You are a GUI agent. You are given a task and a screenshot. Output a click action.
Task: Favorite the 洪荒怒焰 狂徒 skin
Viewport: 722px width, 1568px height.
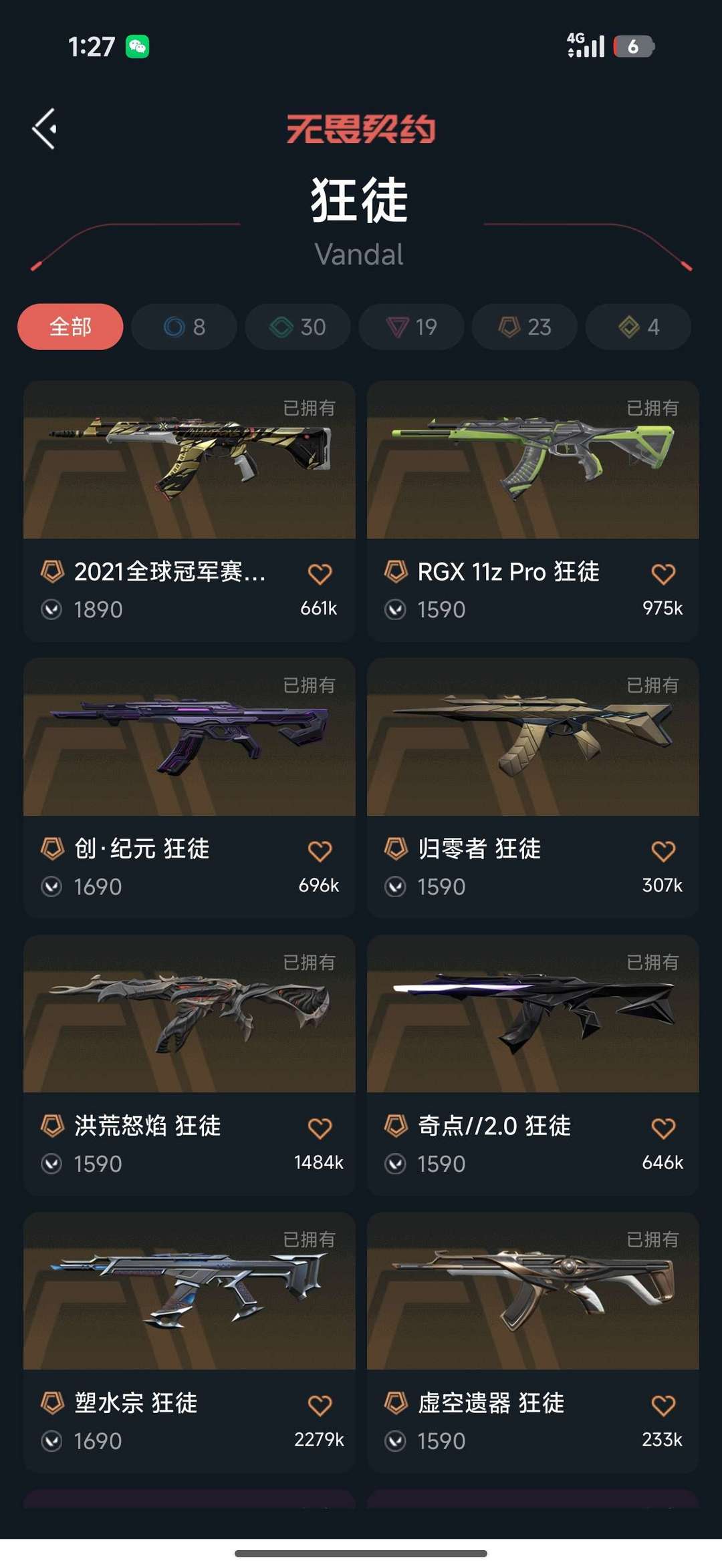click(x=321, y=1126)
